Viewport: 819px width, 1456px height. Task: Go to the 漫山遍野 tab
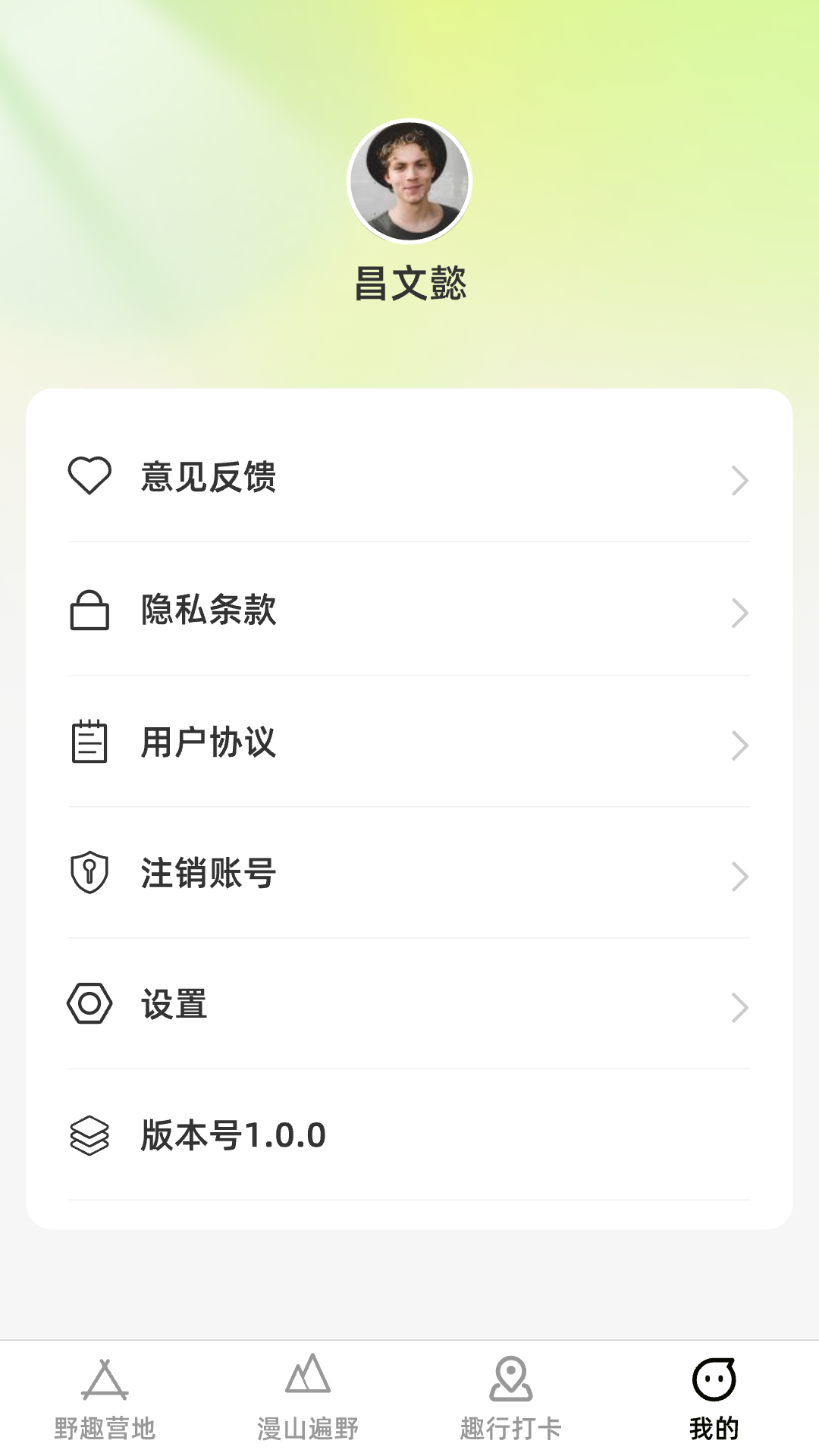[x=308, y=1399]
